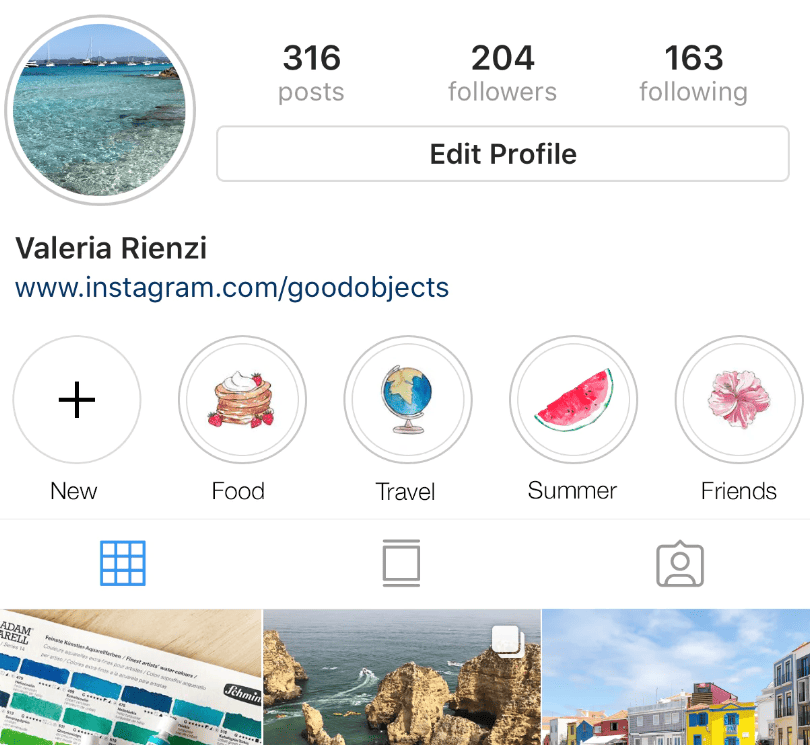Open the Summer highlight
This screenshot has width=810, height=745.
point(573,400)
